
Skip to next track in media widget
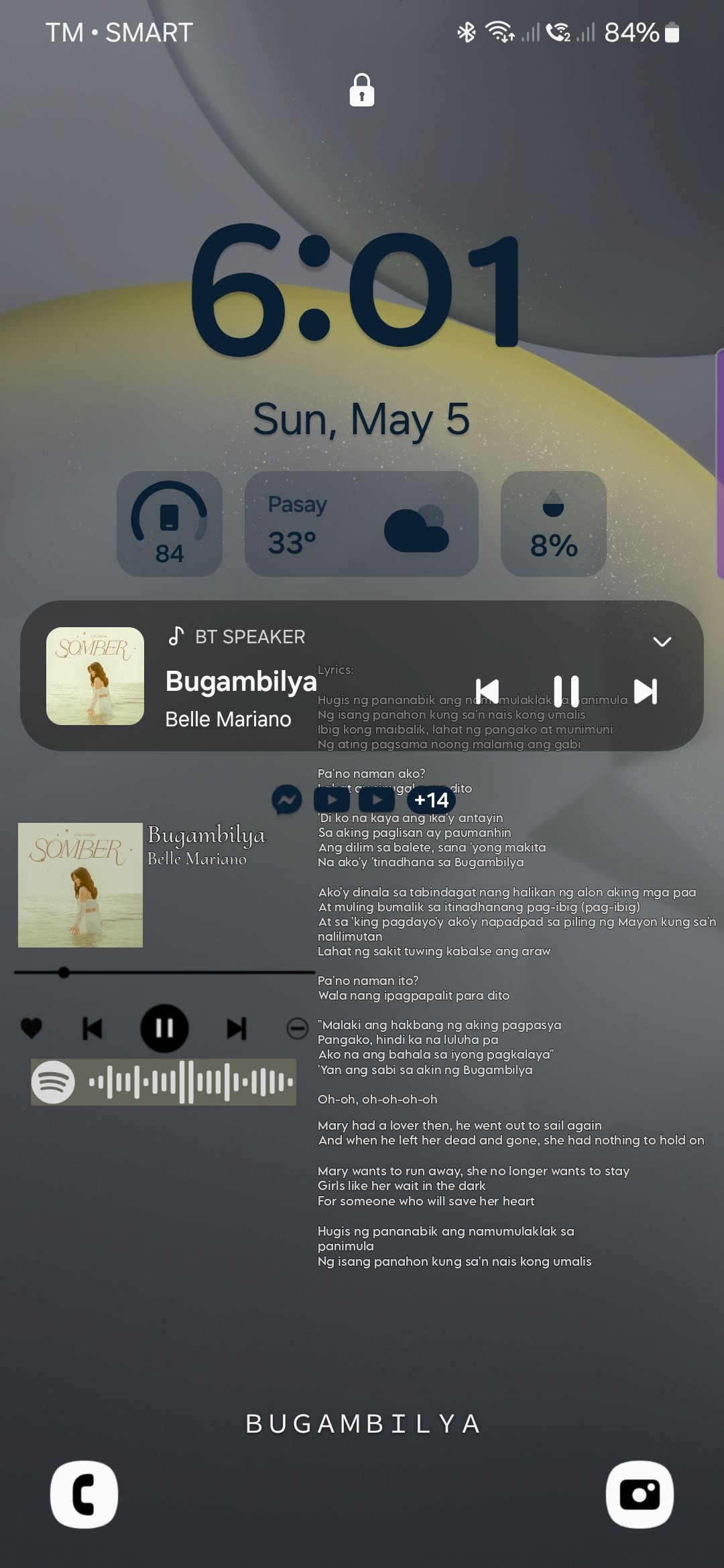645,691
